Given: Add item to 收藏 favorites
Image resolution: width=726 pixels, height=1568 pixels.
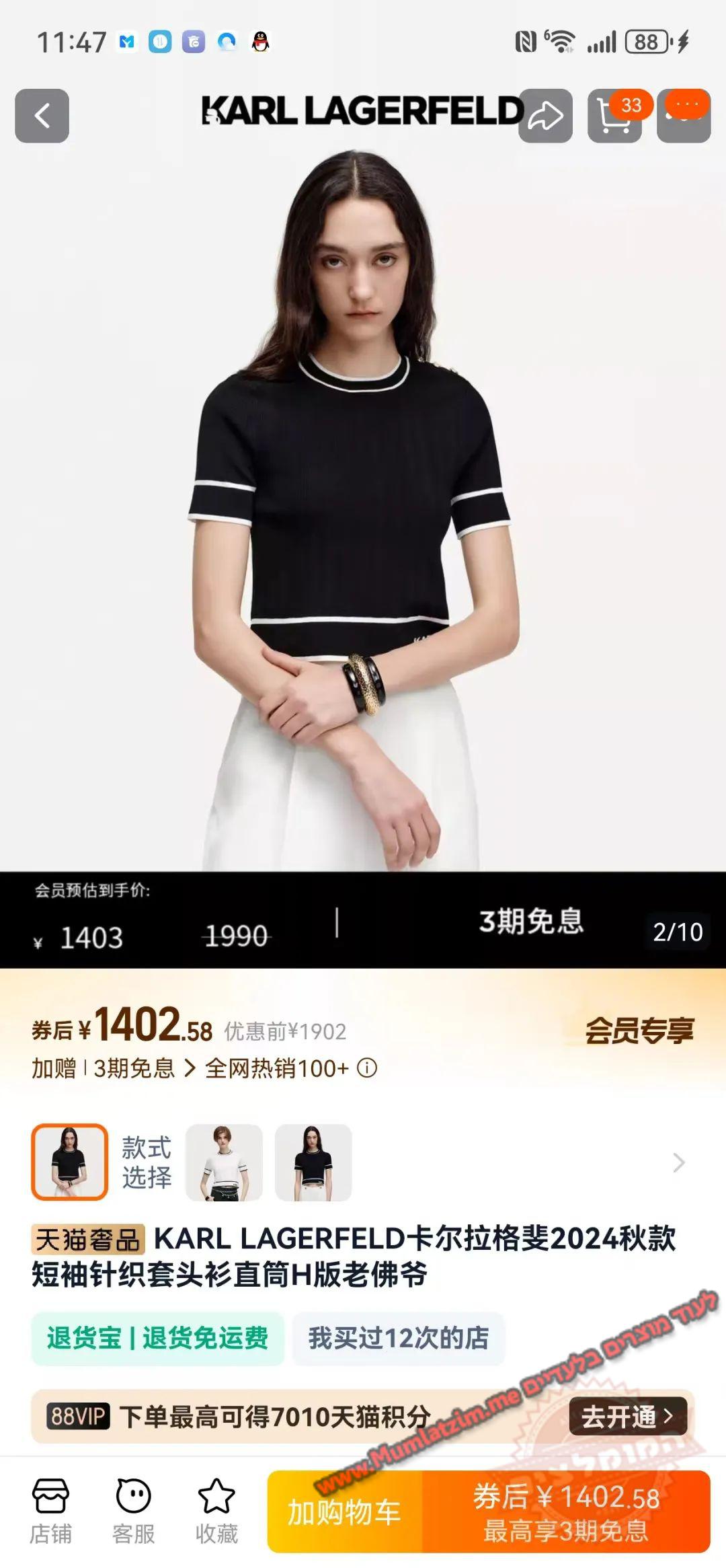Looking at the screenshot, I should [x=216, y=1511].
